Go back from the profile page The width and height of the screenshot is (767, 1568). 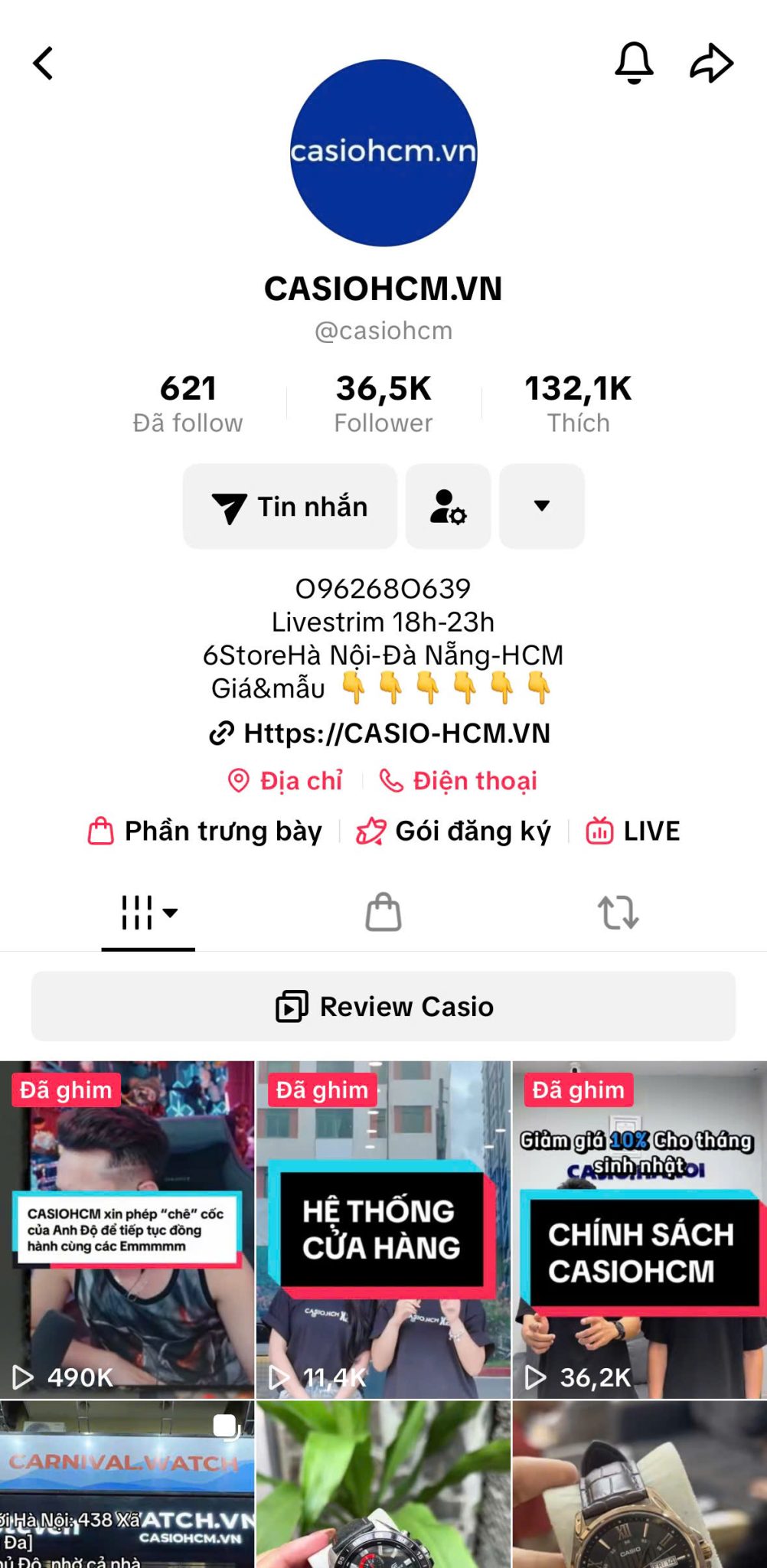44,64
